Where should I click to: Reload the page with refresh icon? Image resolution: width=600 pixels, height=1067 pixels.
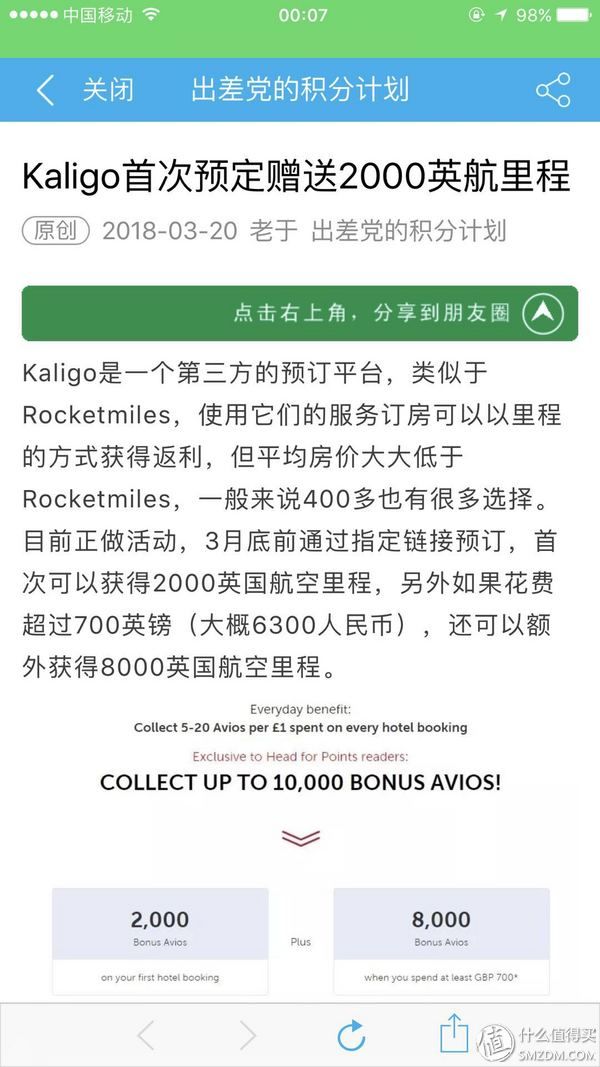pos(351,1036)
